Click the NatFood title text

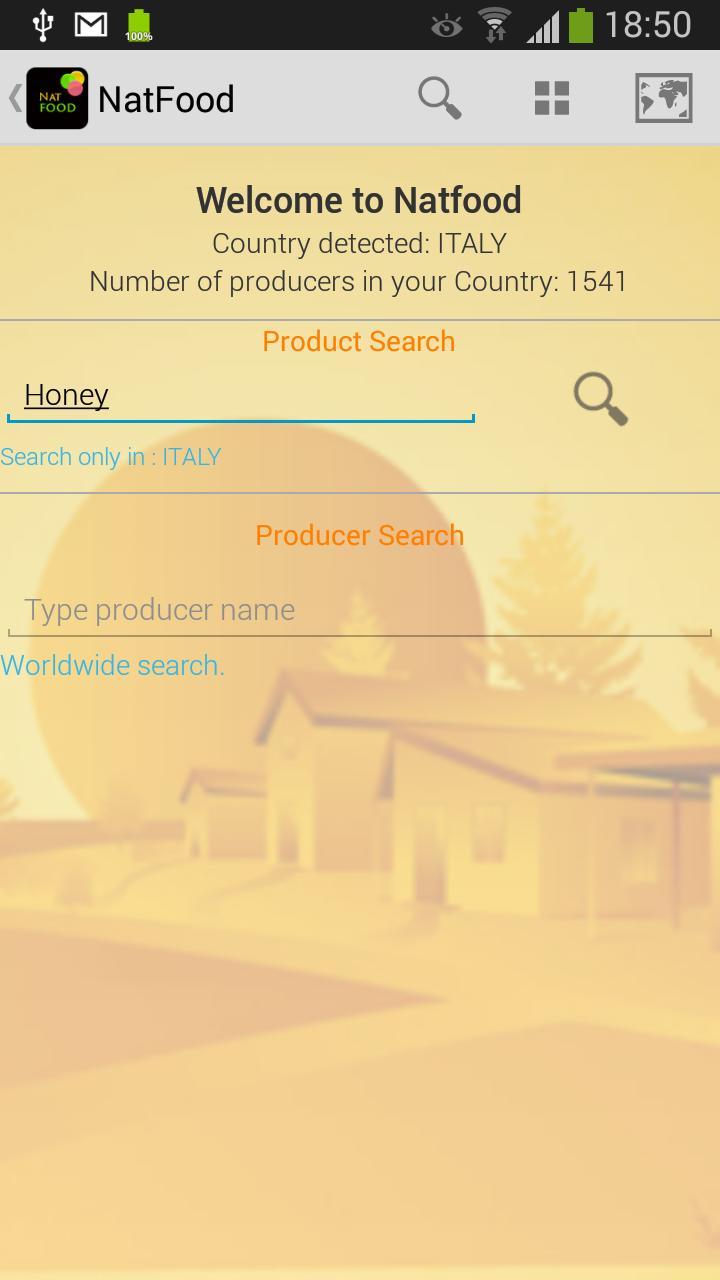166,97
